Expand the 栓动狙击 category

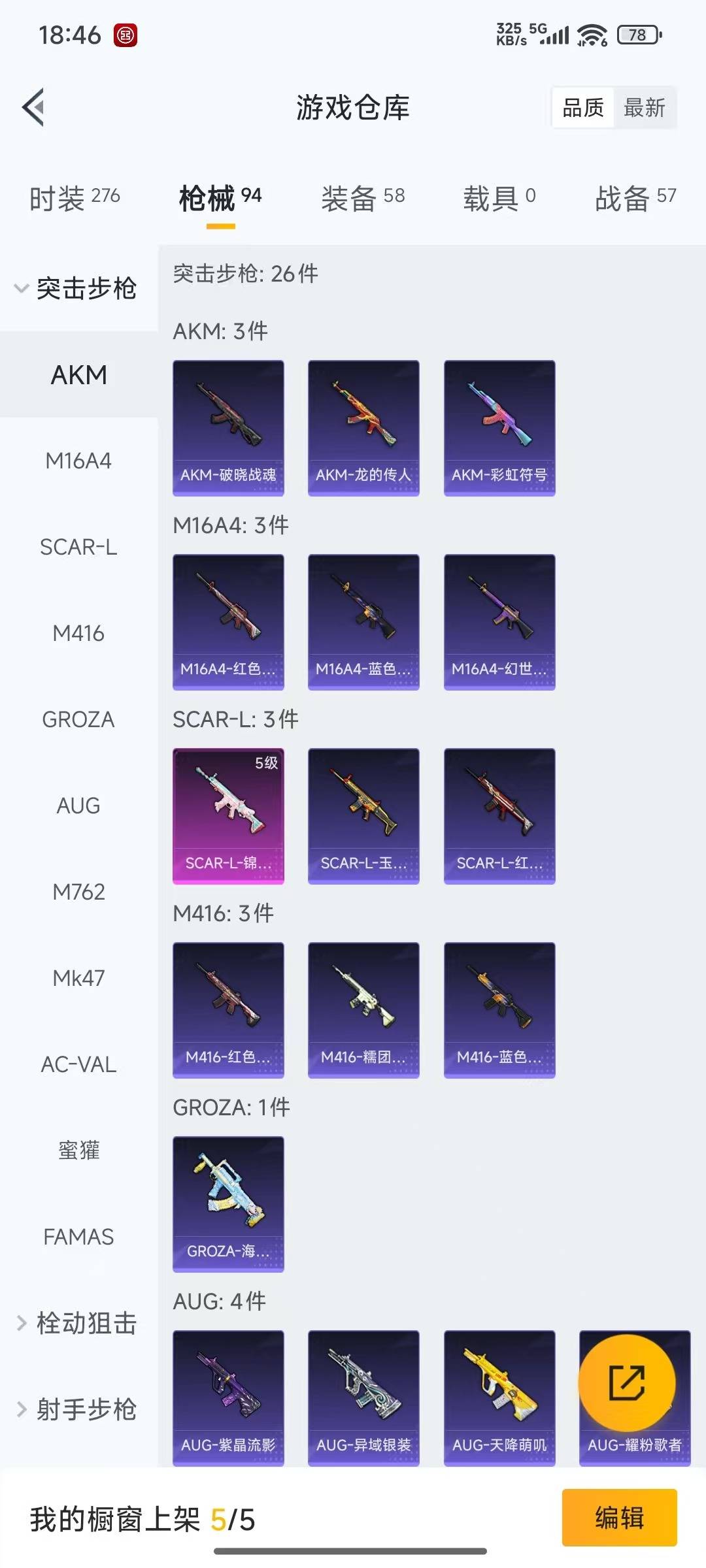coord(77,1324)
